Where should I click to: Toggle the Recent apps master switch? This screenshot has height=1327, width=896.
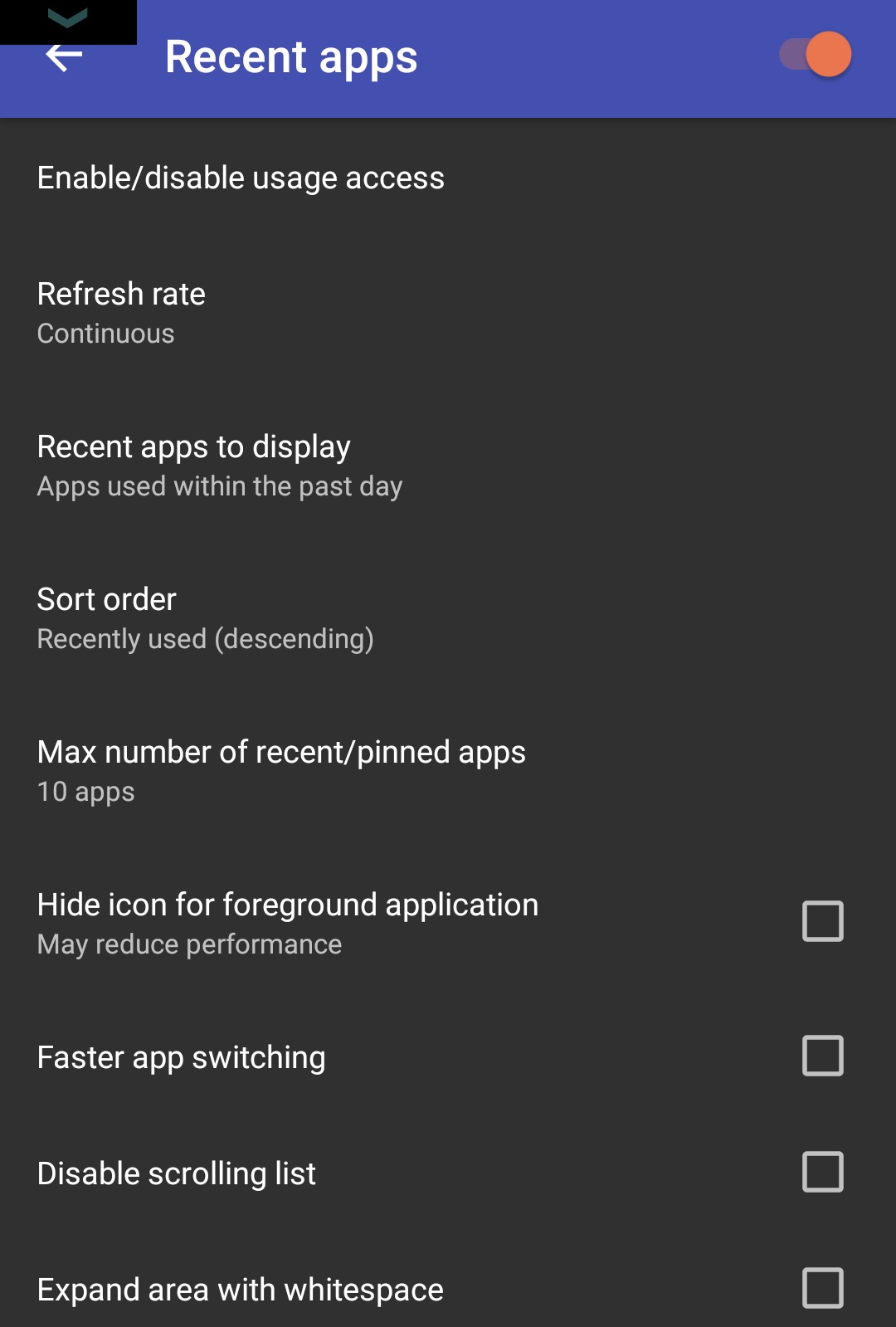816,56
